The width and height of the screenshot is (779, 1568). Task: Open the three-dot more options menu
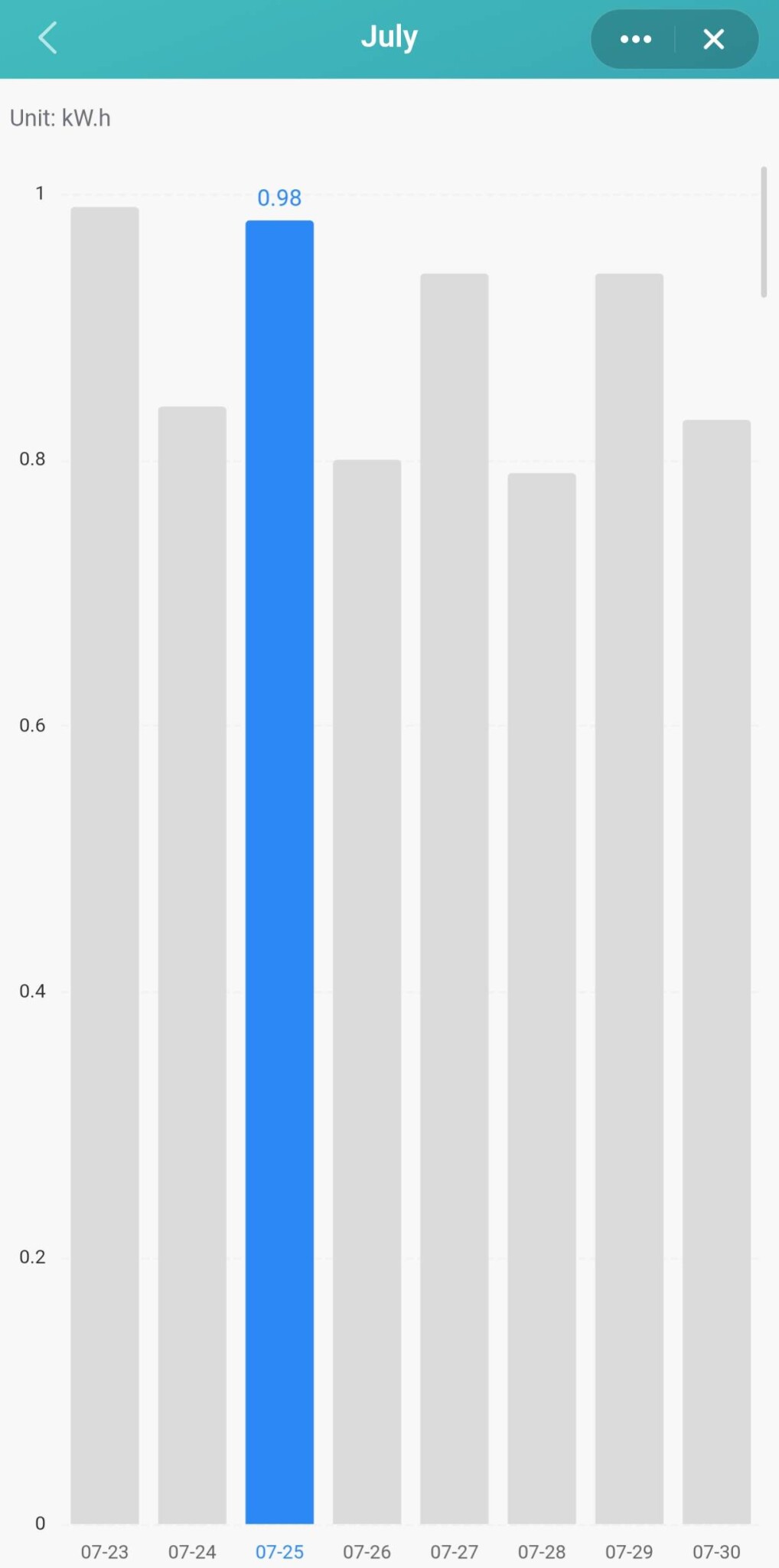(x=635, y=39)
